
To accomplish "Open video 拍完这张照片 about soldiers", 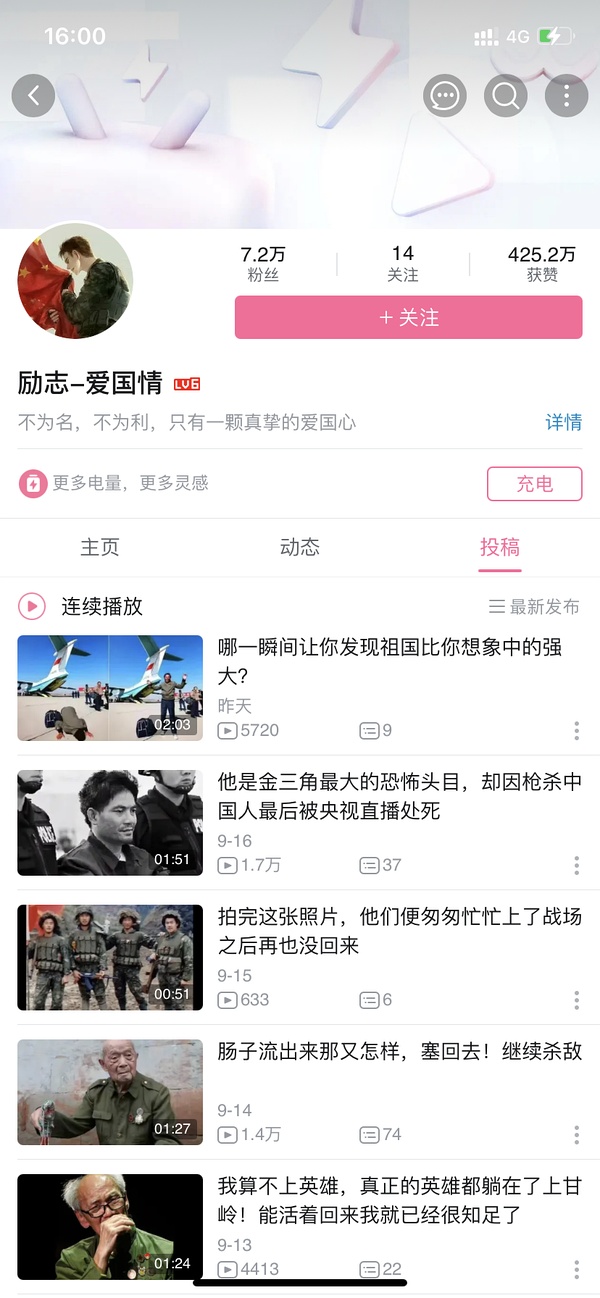I will click(x=399, y=931).
